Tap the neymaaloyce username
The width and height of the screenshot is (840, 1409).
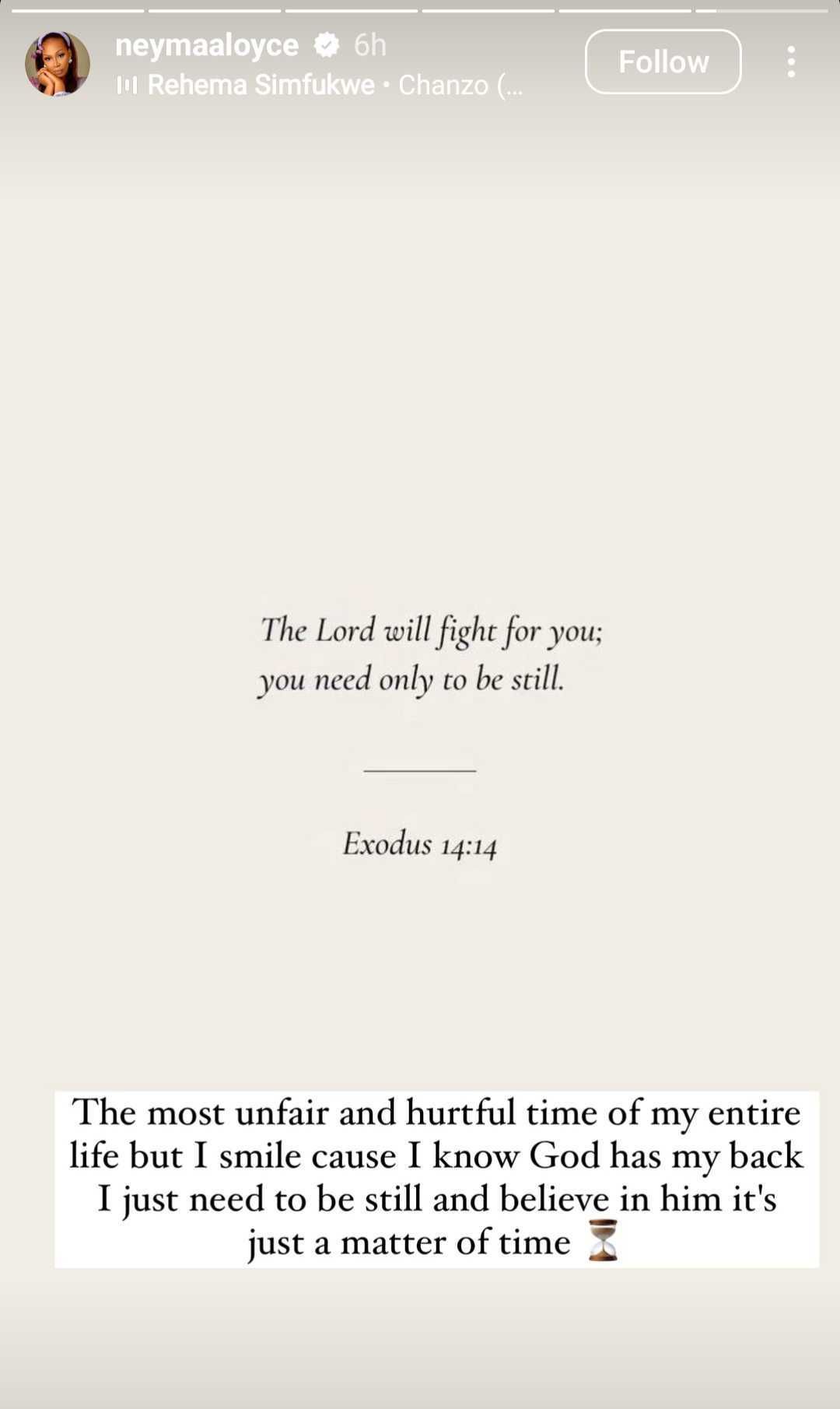(207, 45)
